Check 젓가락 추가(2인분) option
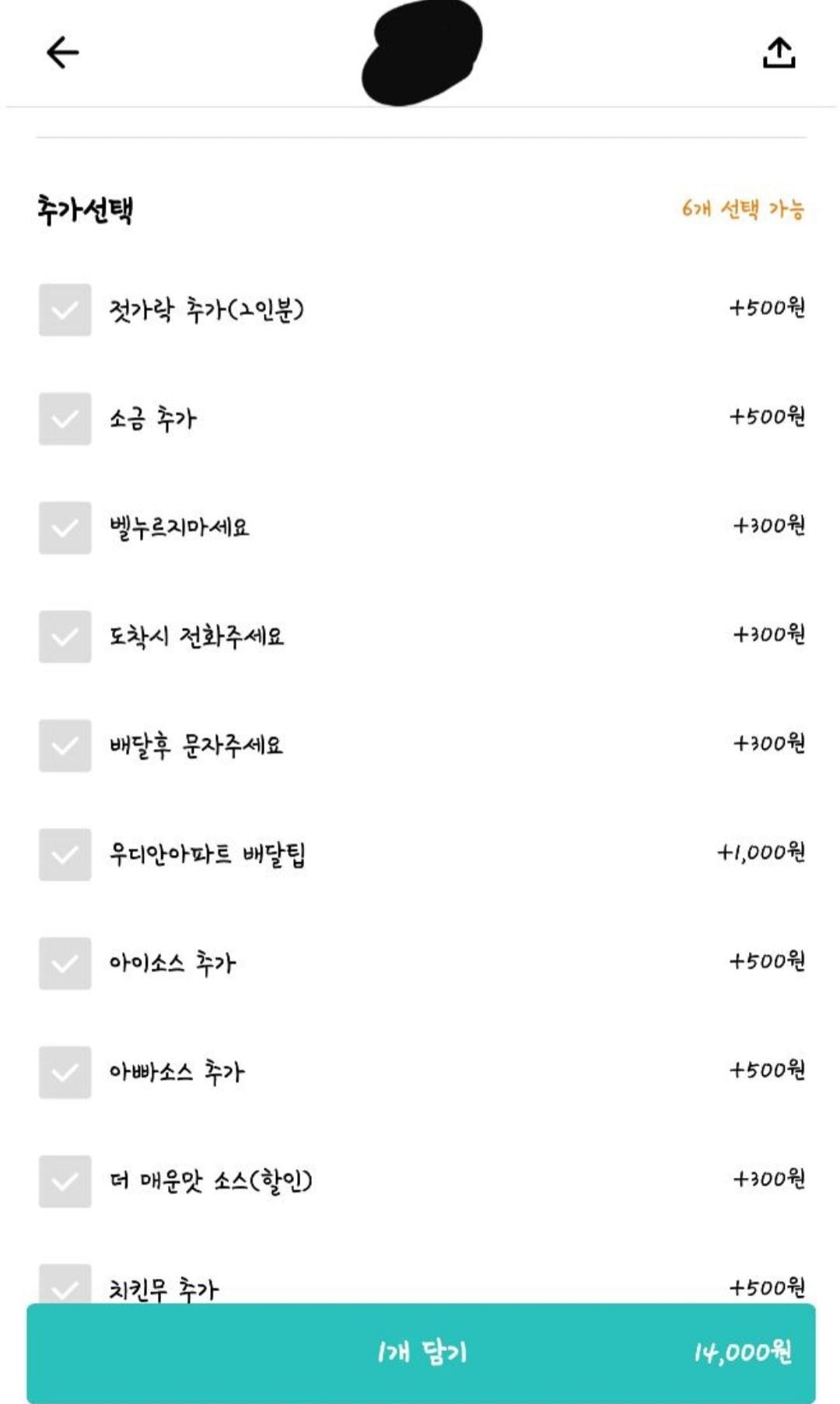840x1404 pixels. 65,310
